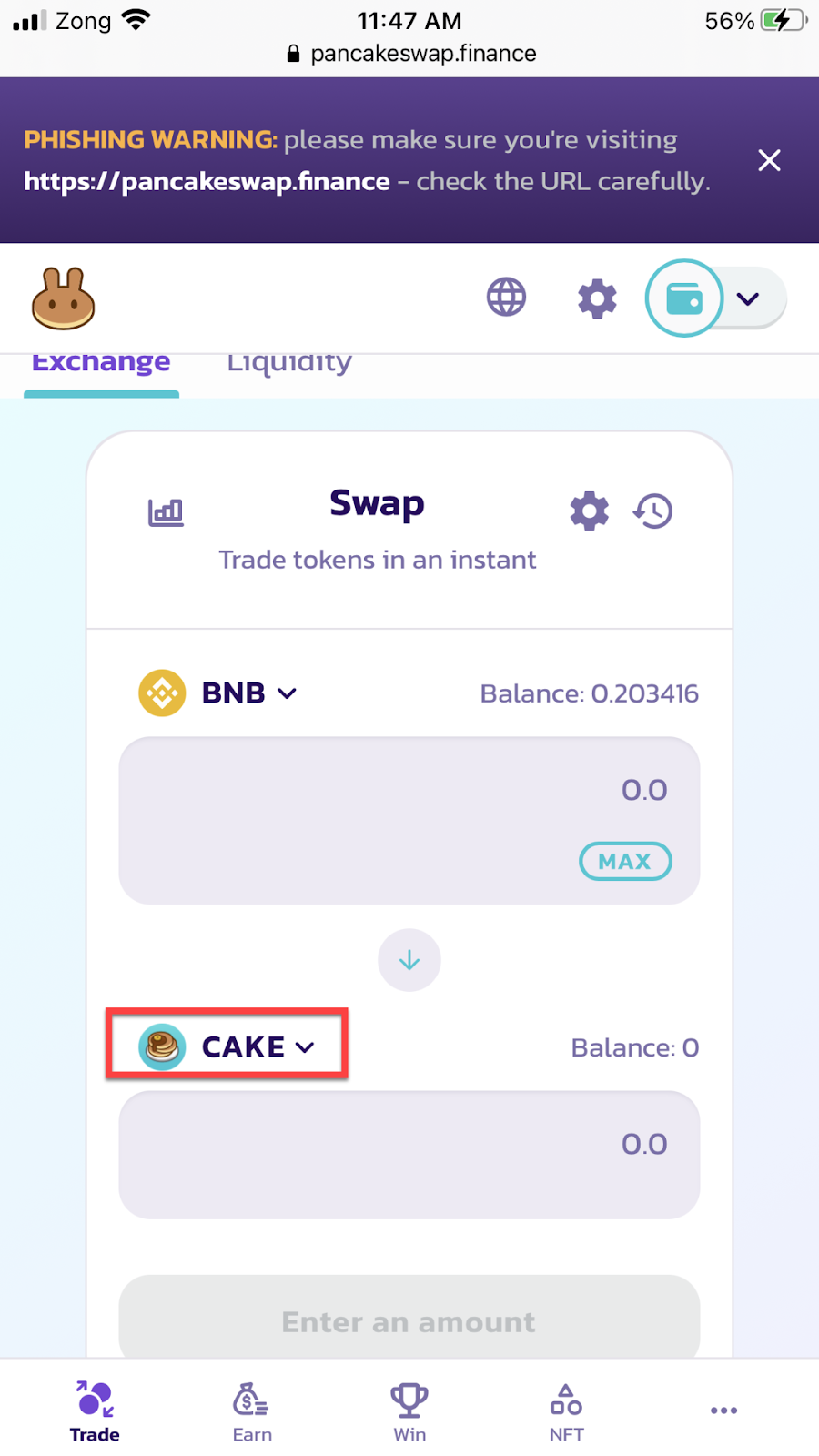Switch to the Liquidity tab
Viewport: 819px width, 1456px height.
click(289, 361)
